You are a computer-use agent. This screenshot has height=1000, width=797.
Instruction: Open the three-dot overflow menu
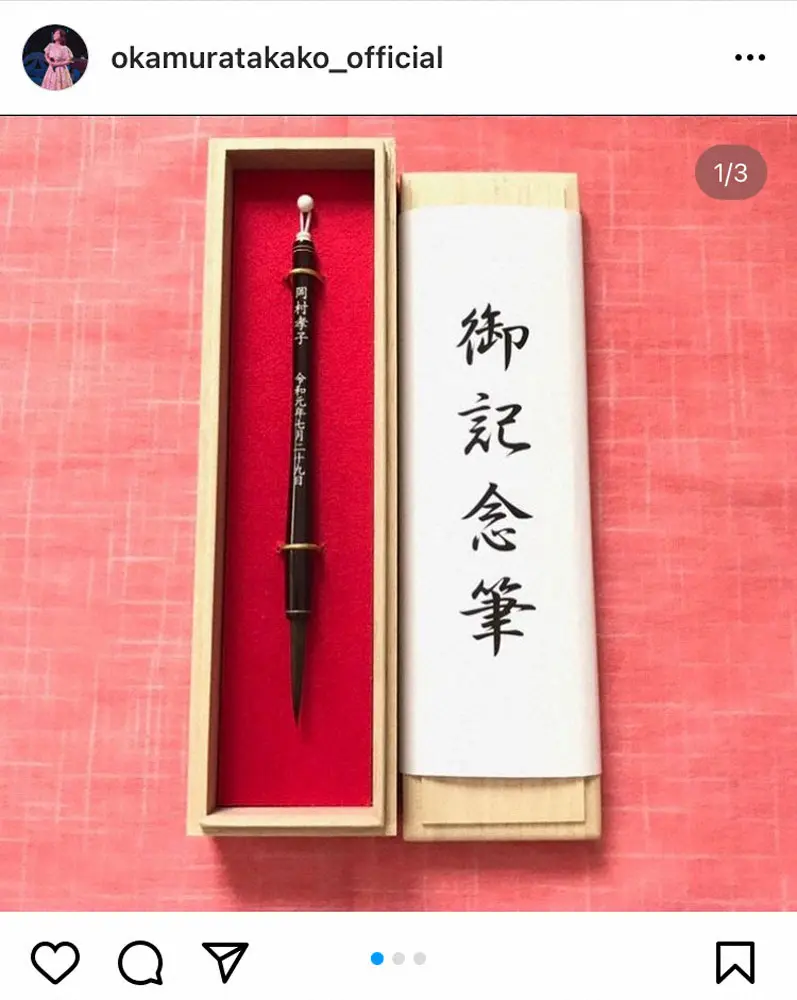click(x=749, y=58)
